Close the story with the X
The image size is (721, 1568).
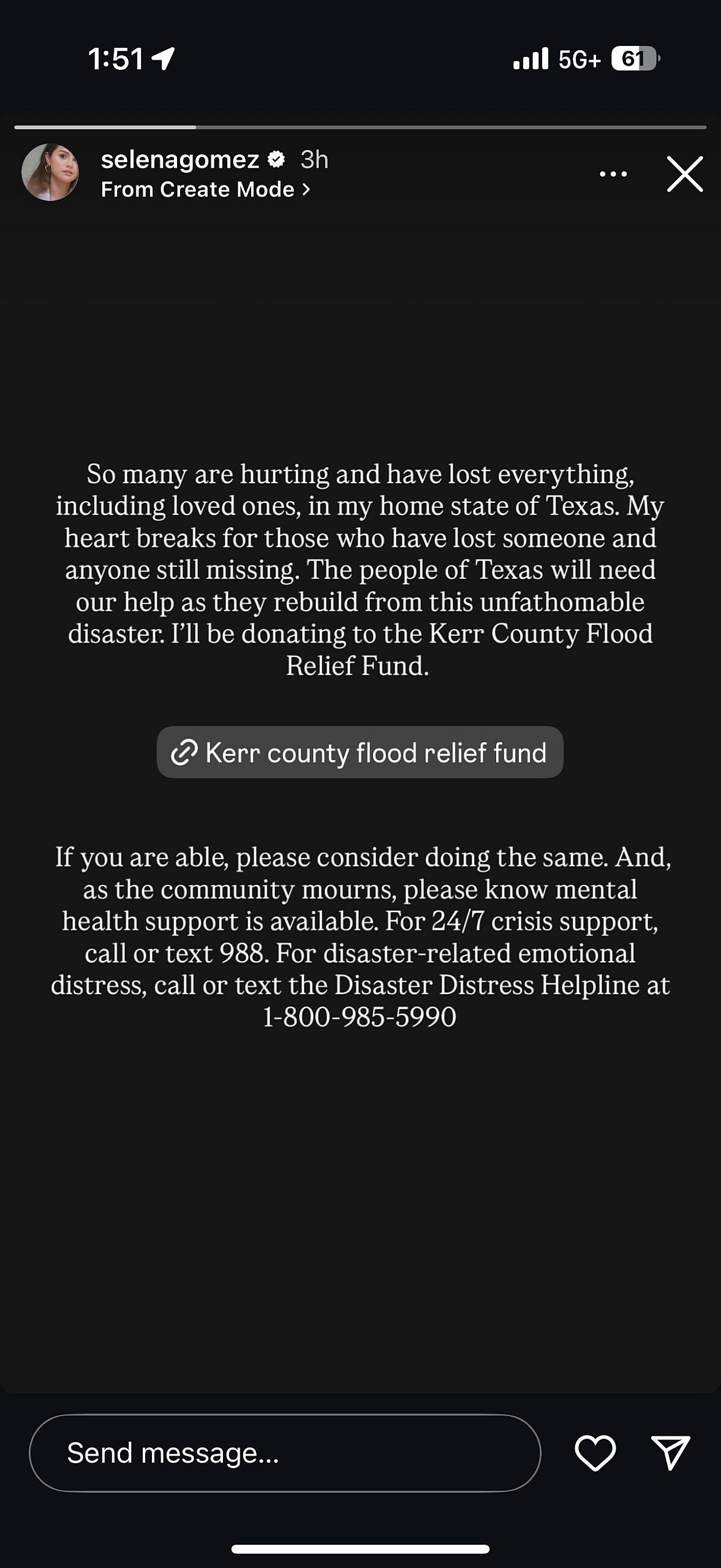click(685, 173)
